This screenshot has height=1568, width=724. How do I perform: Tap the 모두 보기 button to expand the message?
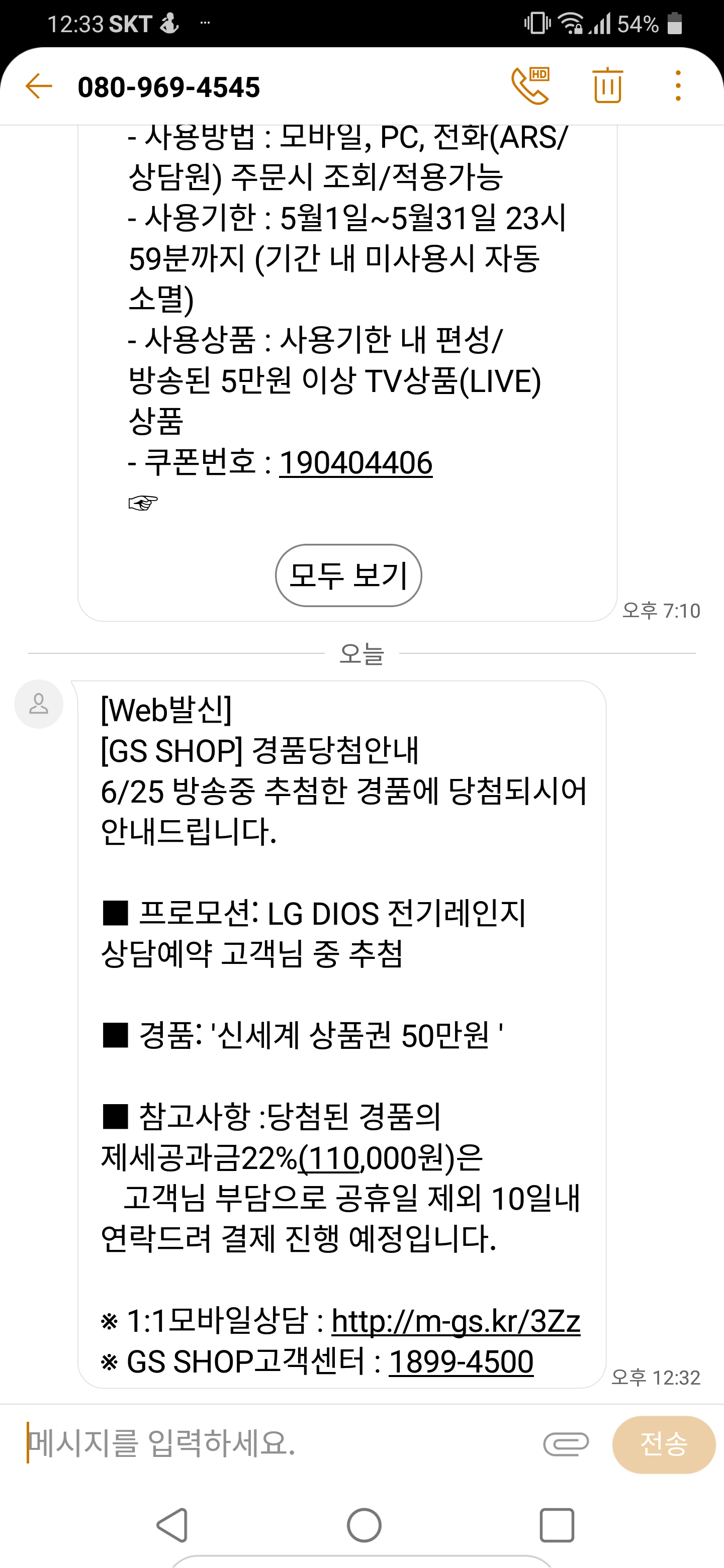click(x=348, y=575)
